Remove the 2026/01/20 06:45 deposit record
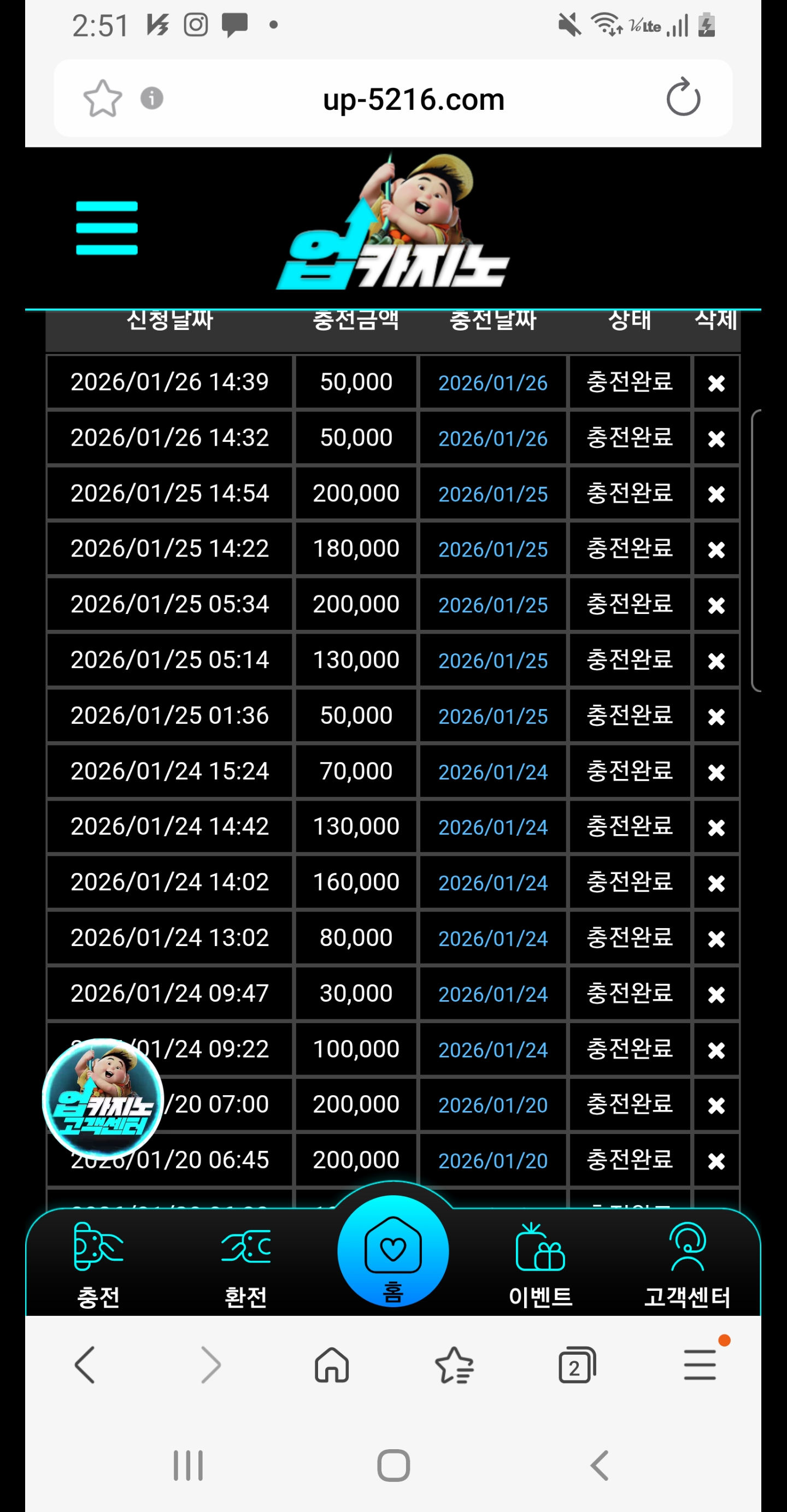Screen dimensions: 787x1512 click(716, 1161)
